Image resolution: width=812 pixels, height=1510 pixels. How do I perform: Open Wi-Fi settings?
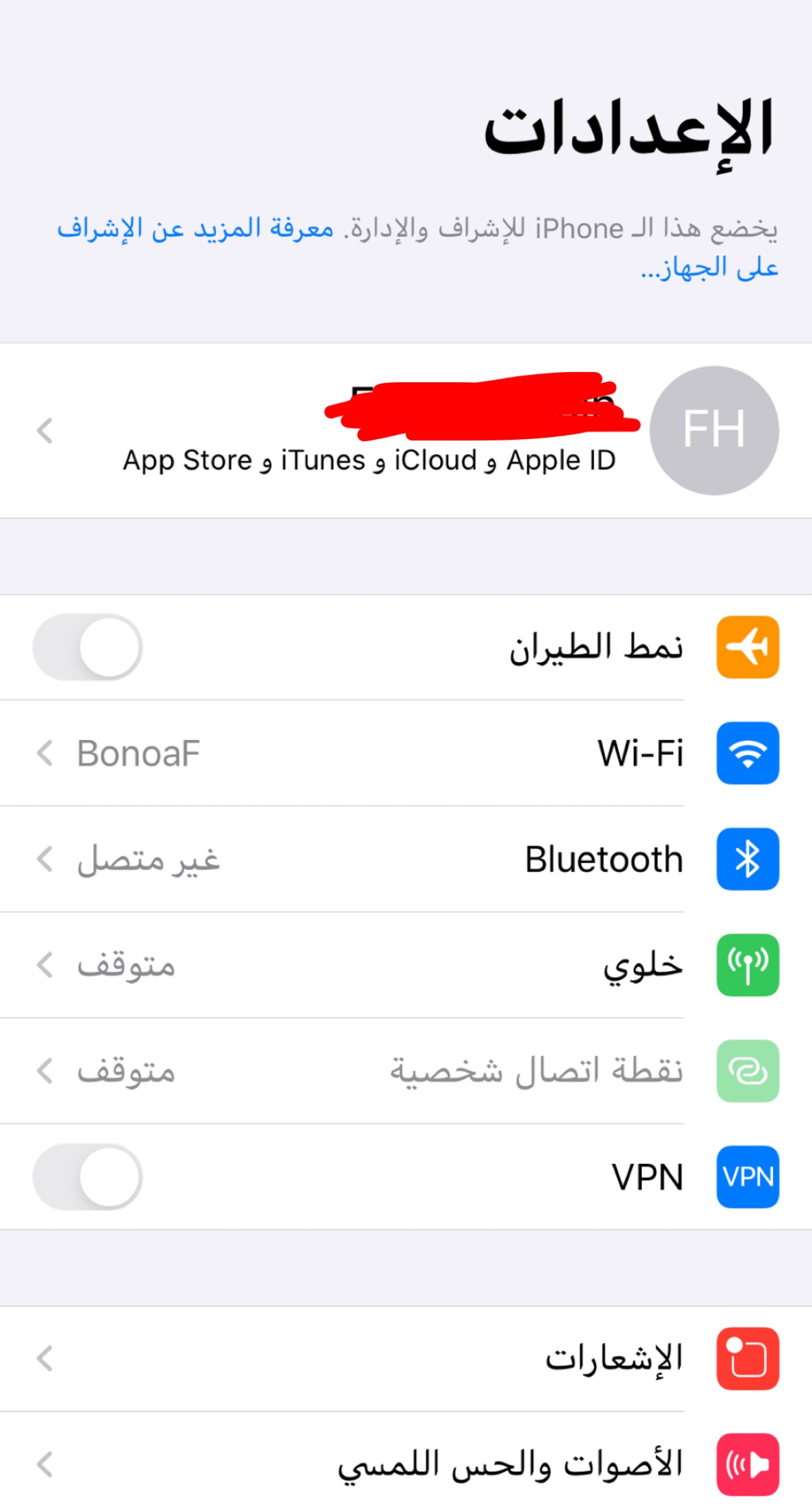[406, 753]
